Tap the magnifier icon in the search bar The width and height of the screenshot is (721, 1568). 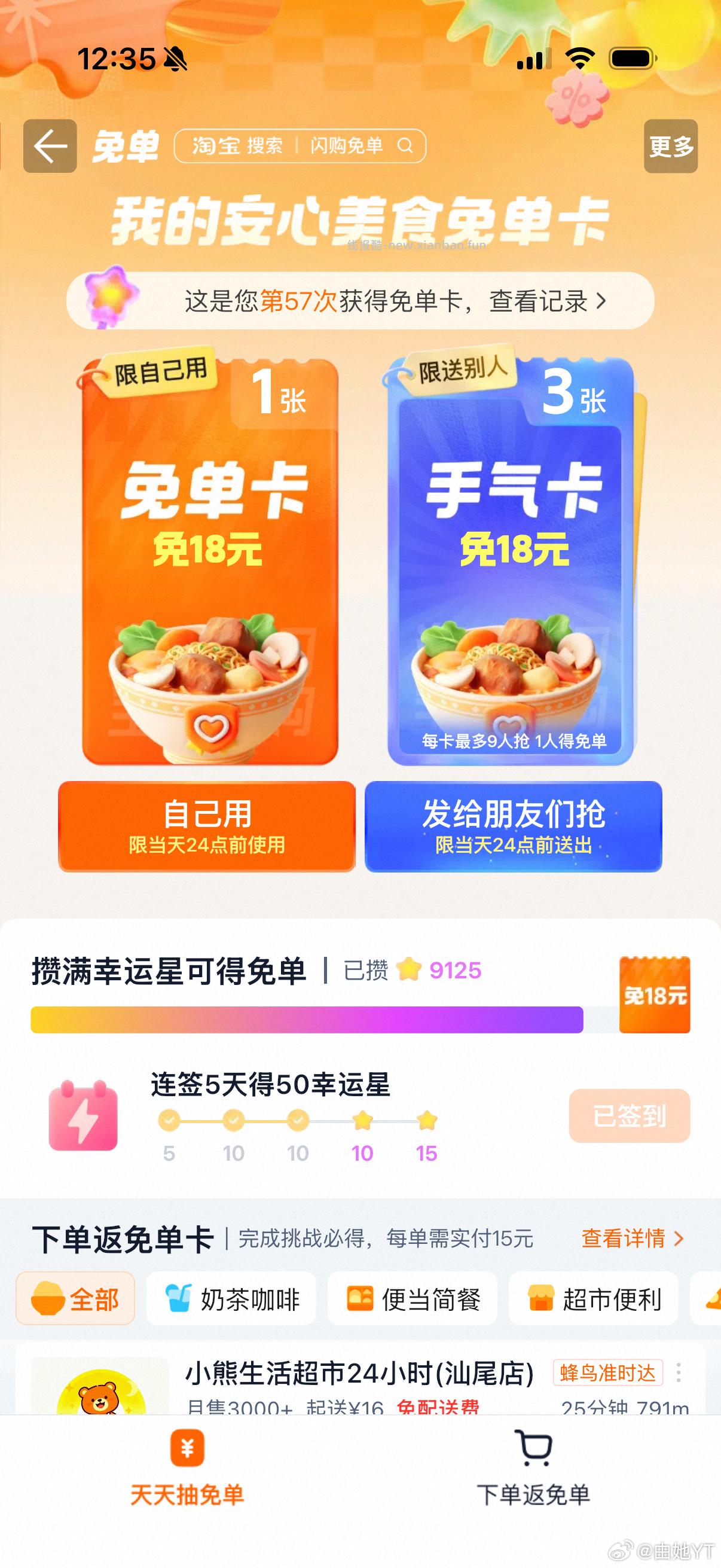(405, 146)
